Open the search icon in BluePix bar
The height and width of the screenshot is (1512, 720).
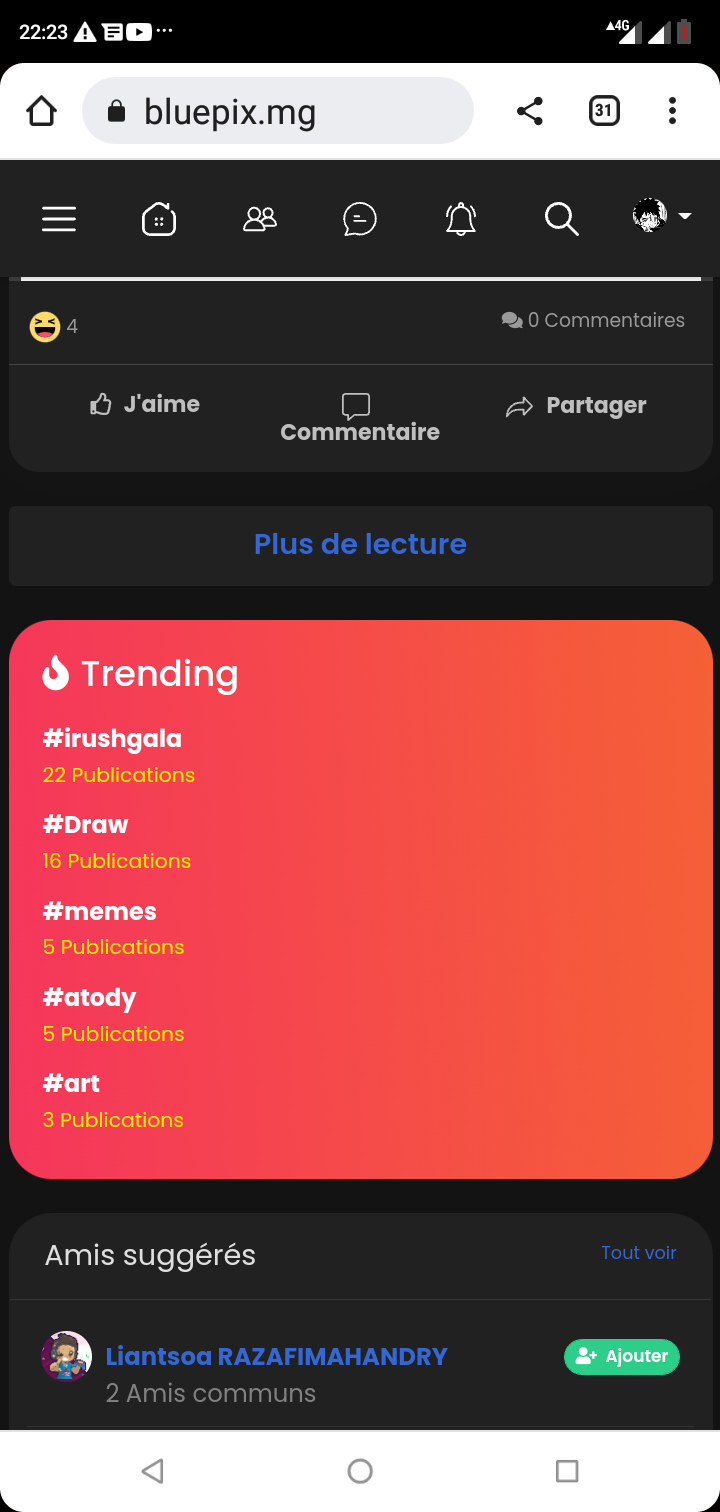tap(561, 218)
